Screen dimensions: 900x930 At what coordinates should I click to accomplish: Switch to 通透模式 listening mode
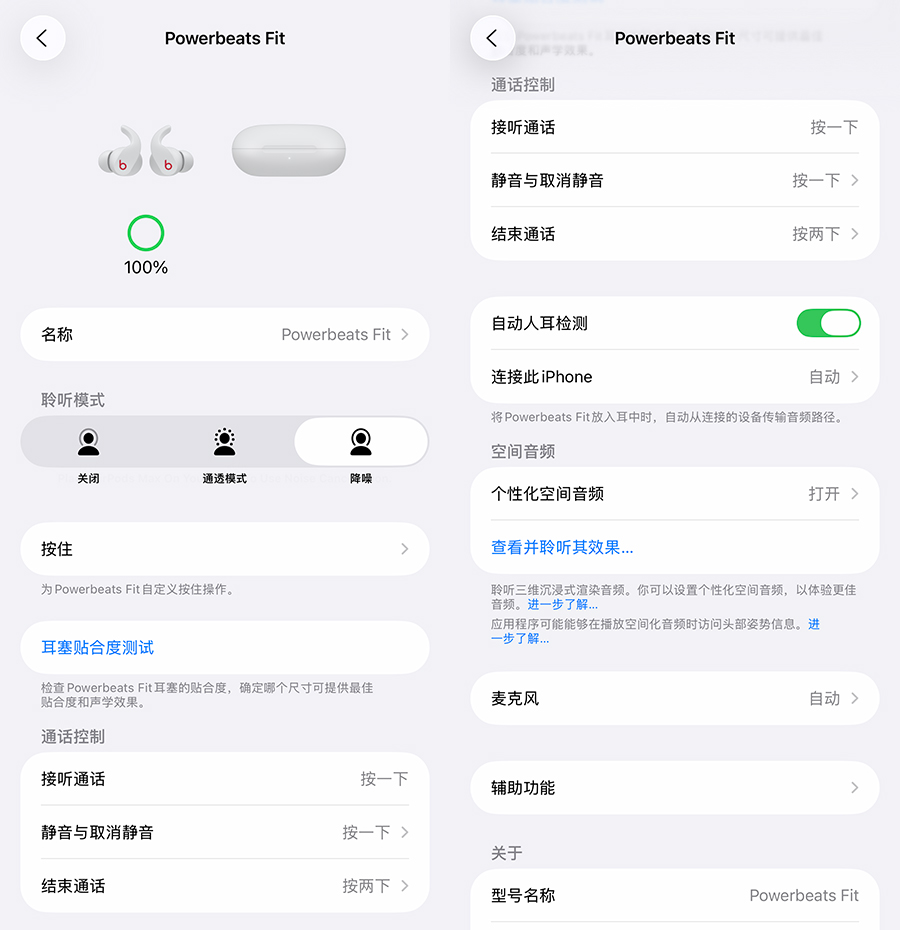[225, 443]
